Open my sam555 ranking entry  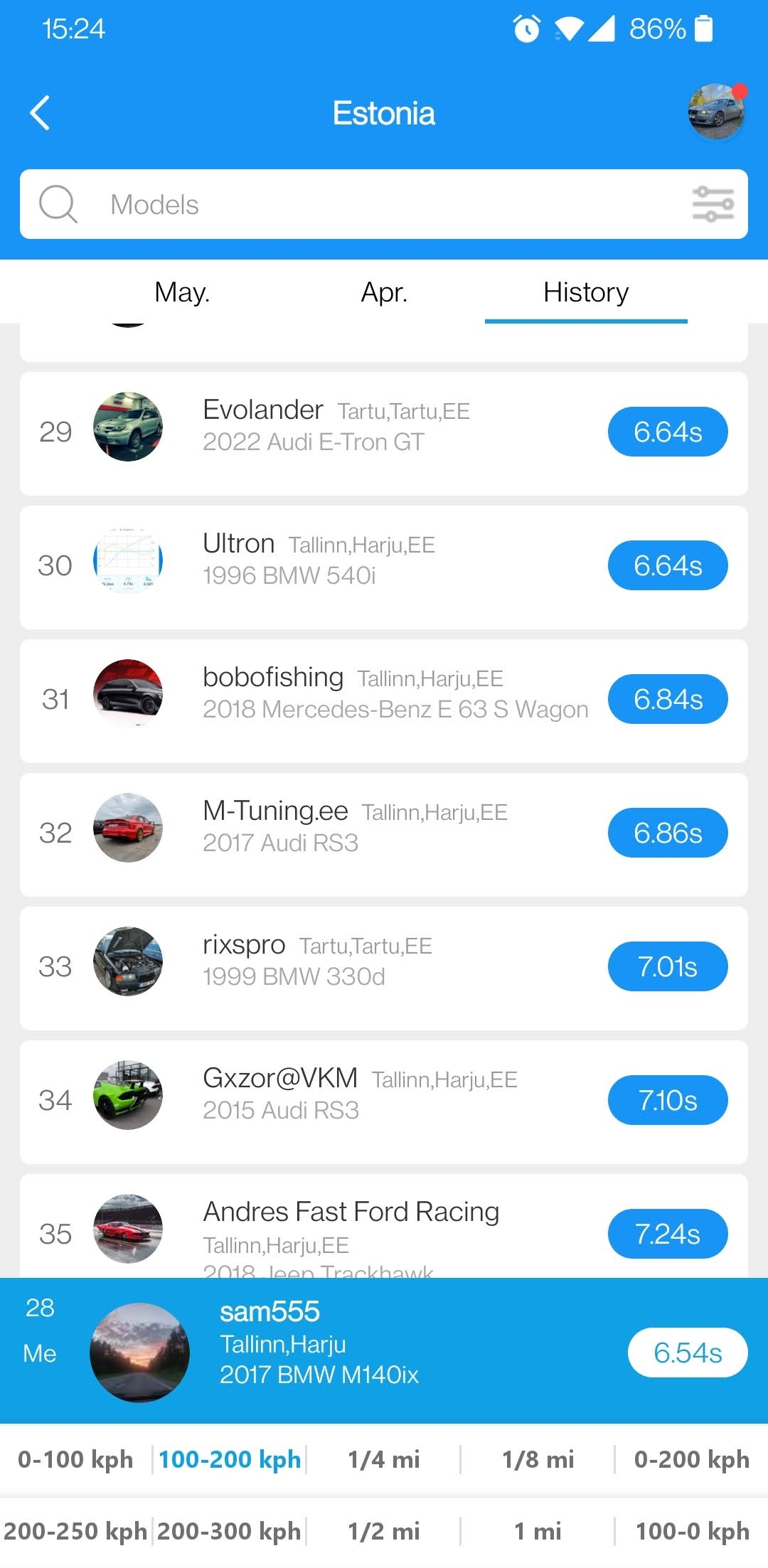tap(384, 1352)
